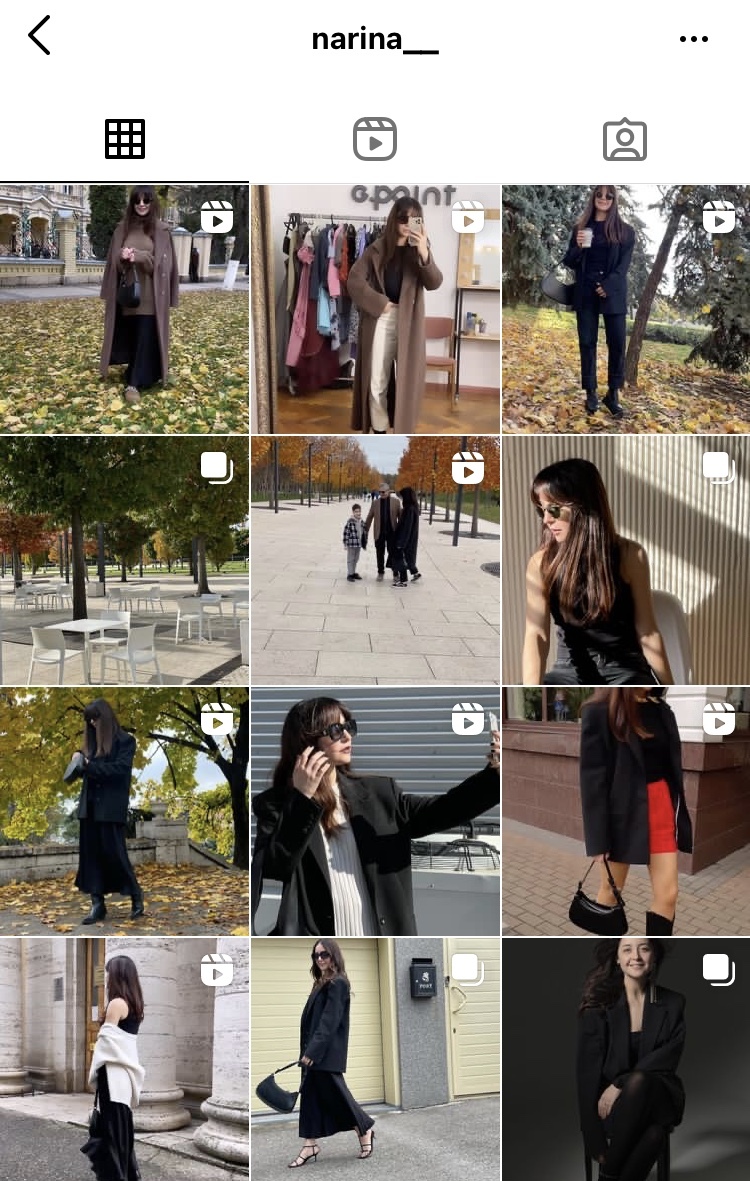Open reel of woman beside stone columns
Image resolution: width=750 pixels, height=1181 pixels.
[x=124, y=1058]
